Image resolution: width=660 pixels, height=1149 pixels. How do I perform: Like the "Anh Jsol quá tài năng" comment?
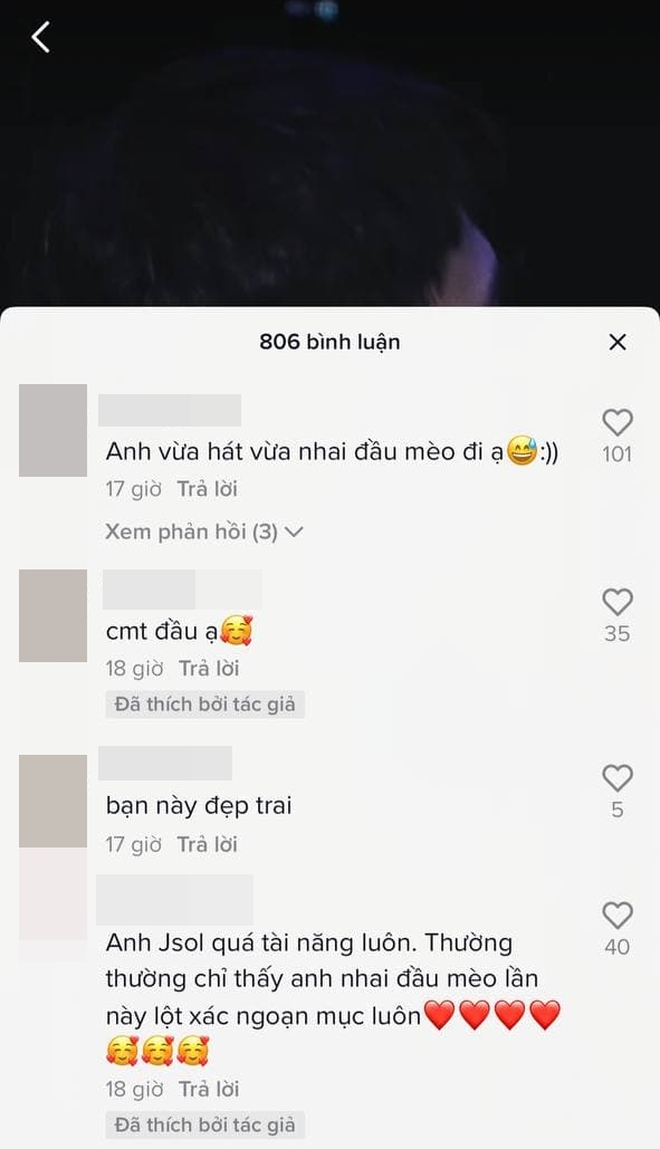click(617, 915)
